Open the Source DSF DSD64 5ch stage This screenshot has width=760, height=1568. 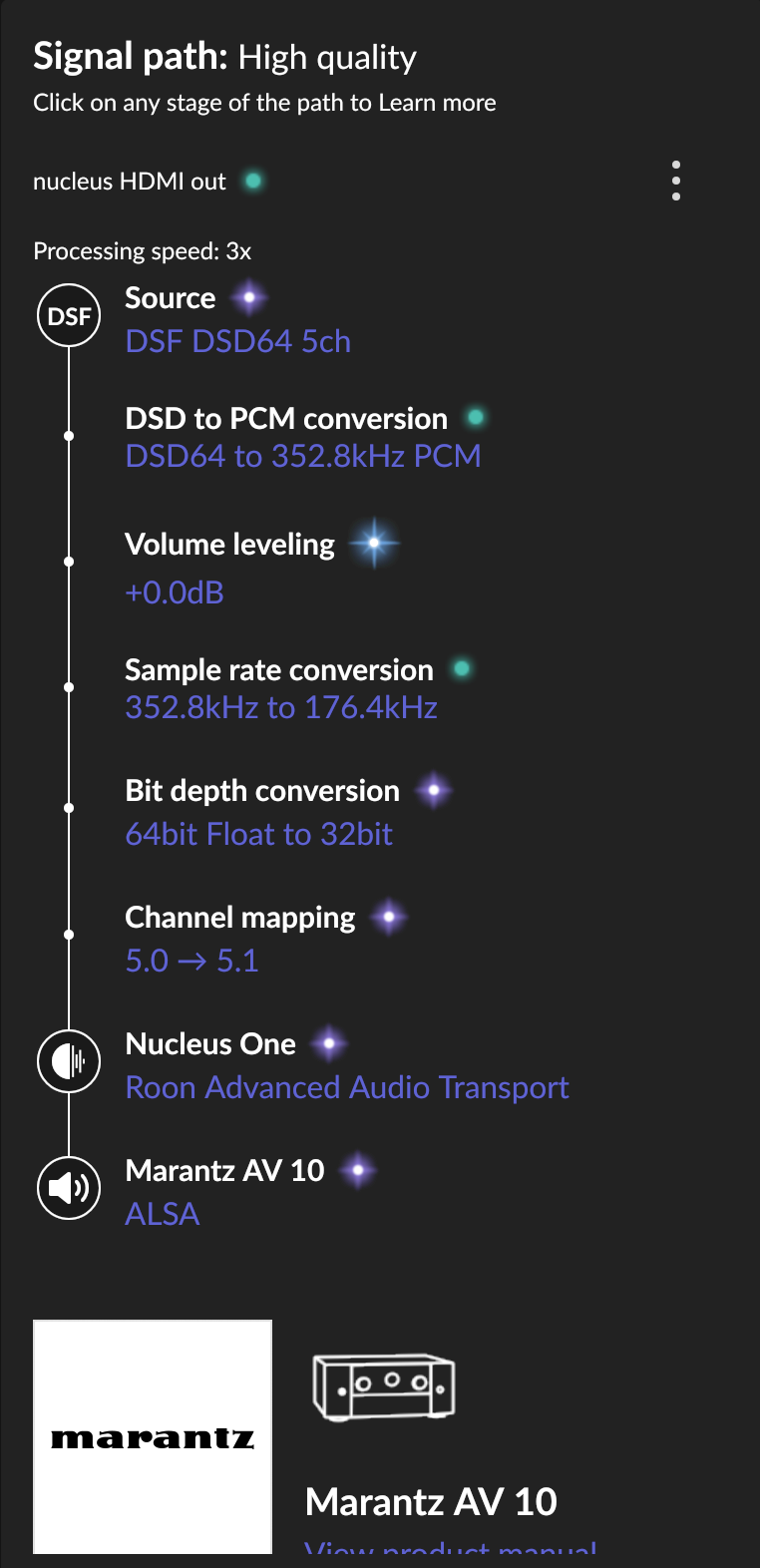pos(238,319)
